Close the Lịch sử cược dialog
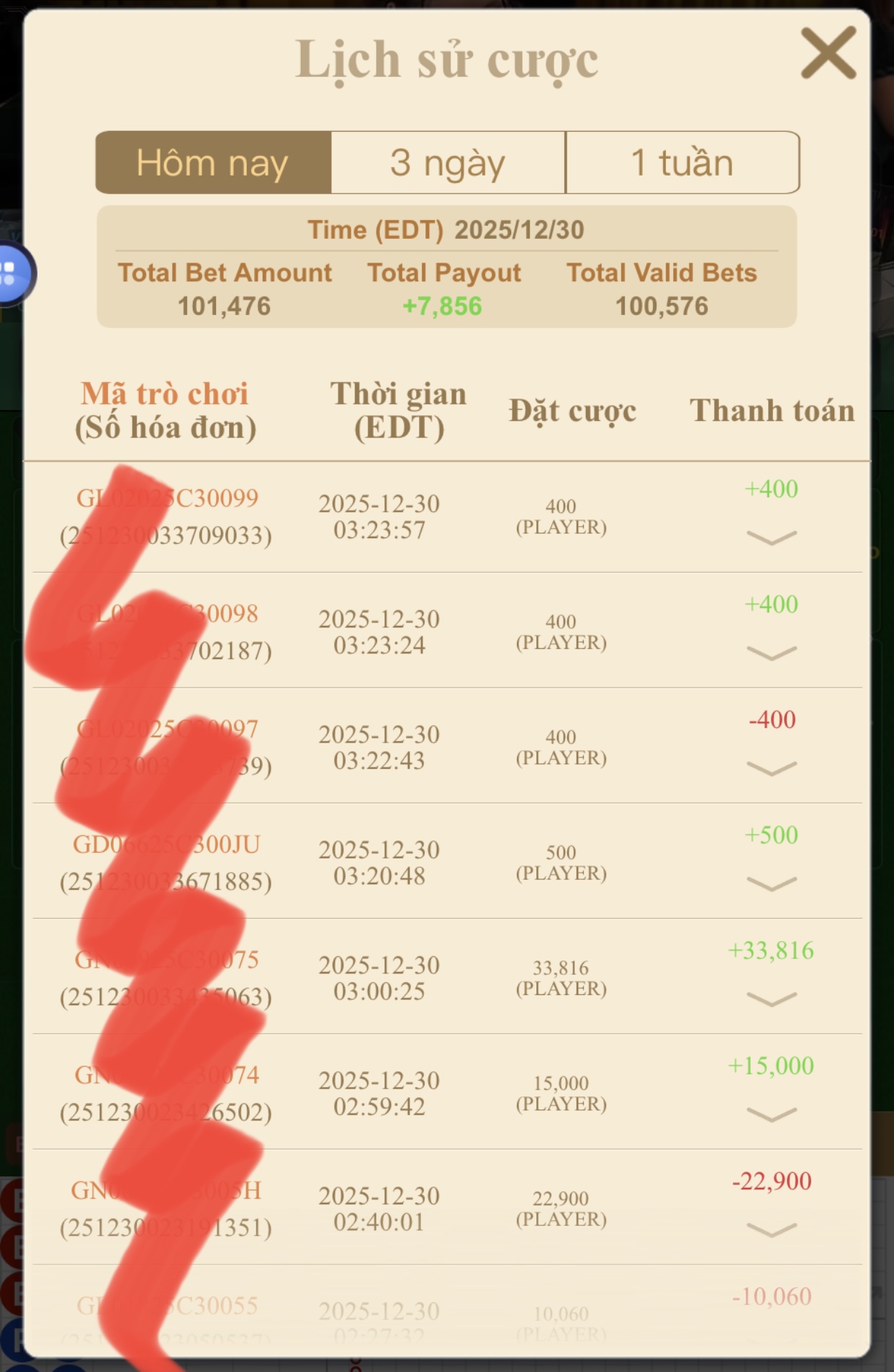894x1372 pixels. 828,53
